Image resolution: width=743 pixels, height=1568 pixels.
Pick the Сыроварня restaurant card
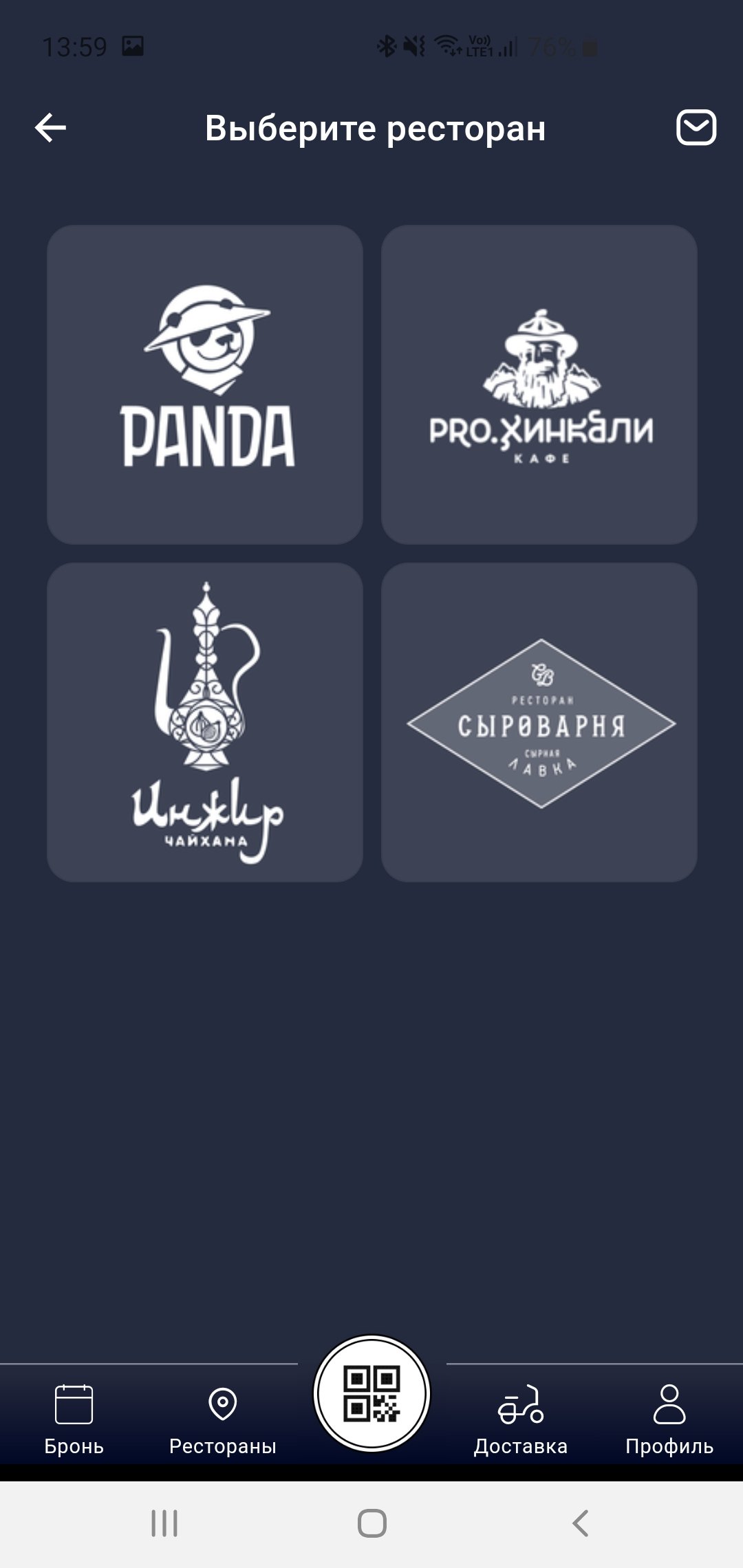539,722
